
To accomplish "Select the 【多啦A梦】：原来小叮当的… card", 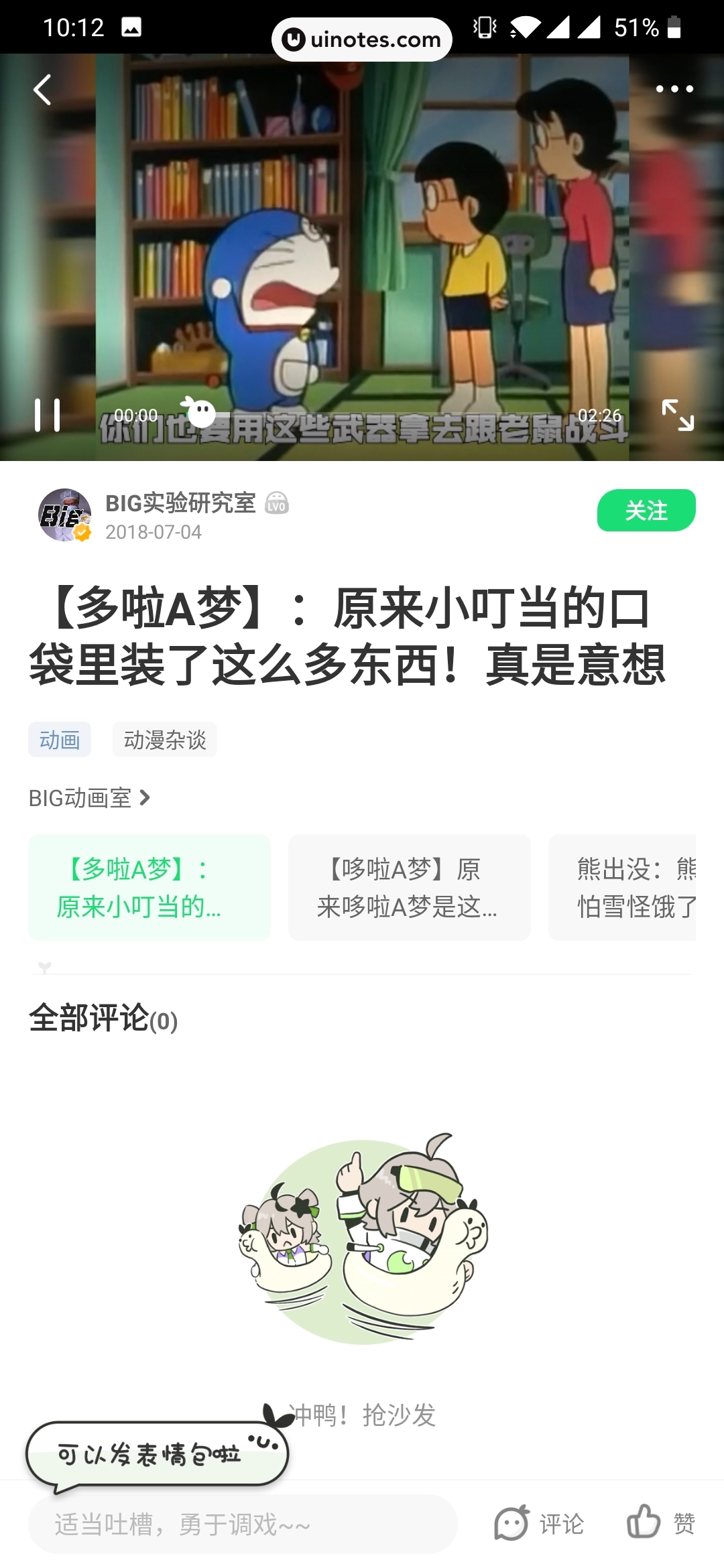I will (x=149, y=887).
